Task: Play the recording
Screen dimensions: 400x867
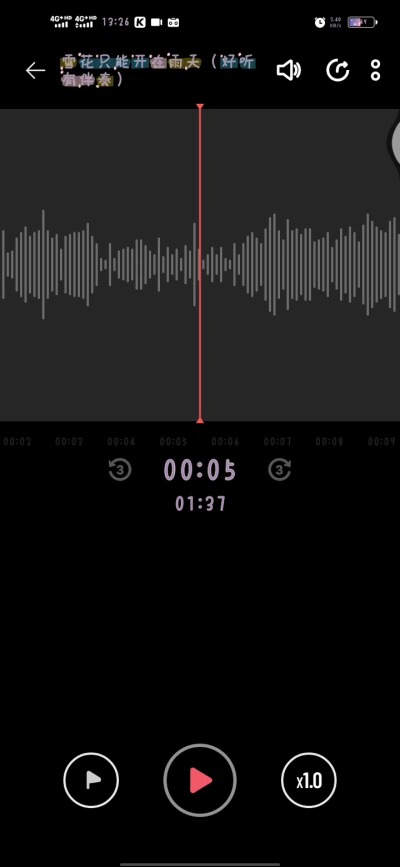Action: click(x=200, y=780)
